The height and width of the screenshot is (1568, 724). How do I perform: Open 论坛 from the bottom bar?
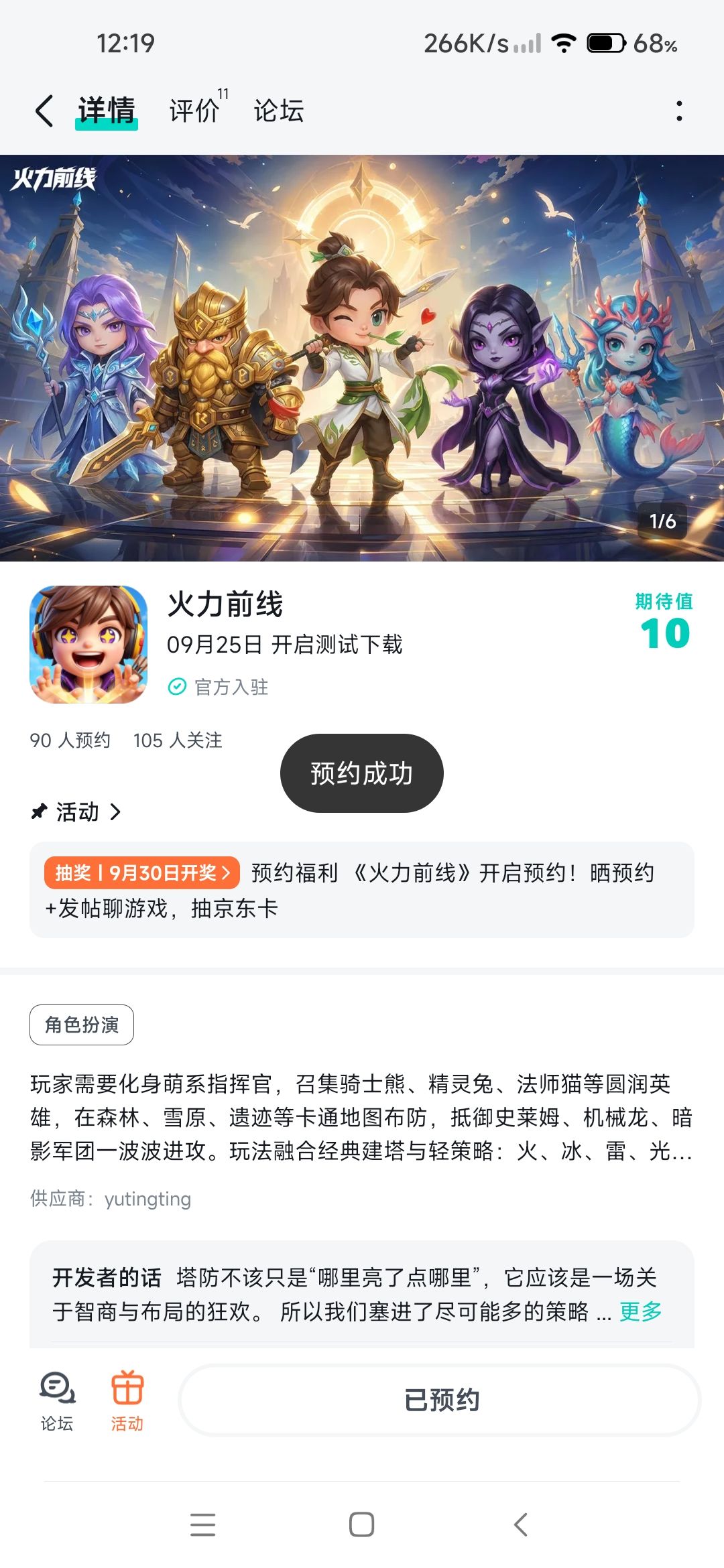57,1400
